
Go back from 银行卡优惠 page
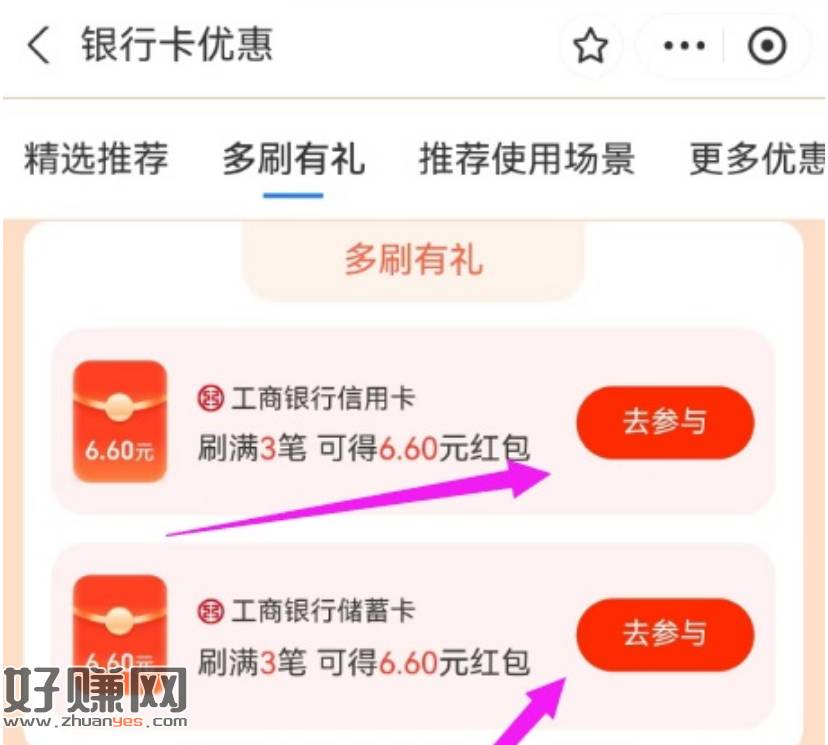pyautogui.click(x=38, y=46)
